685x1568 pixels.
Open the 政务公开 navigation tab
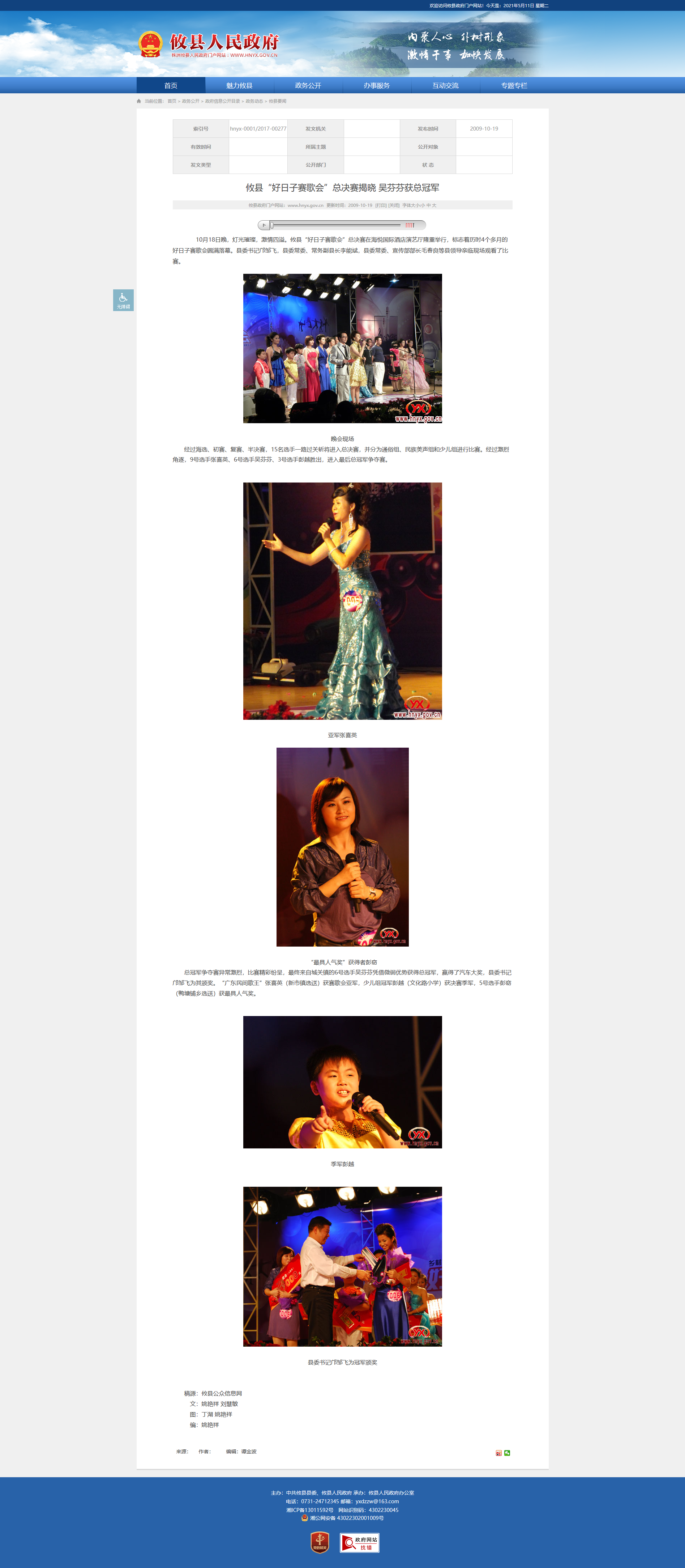point(308,85)
